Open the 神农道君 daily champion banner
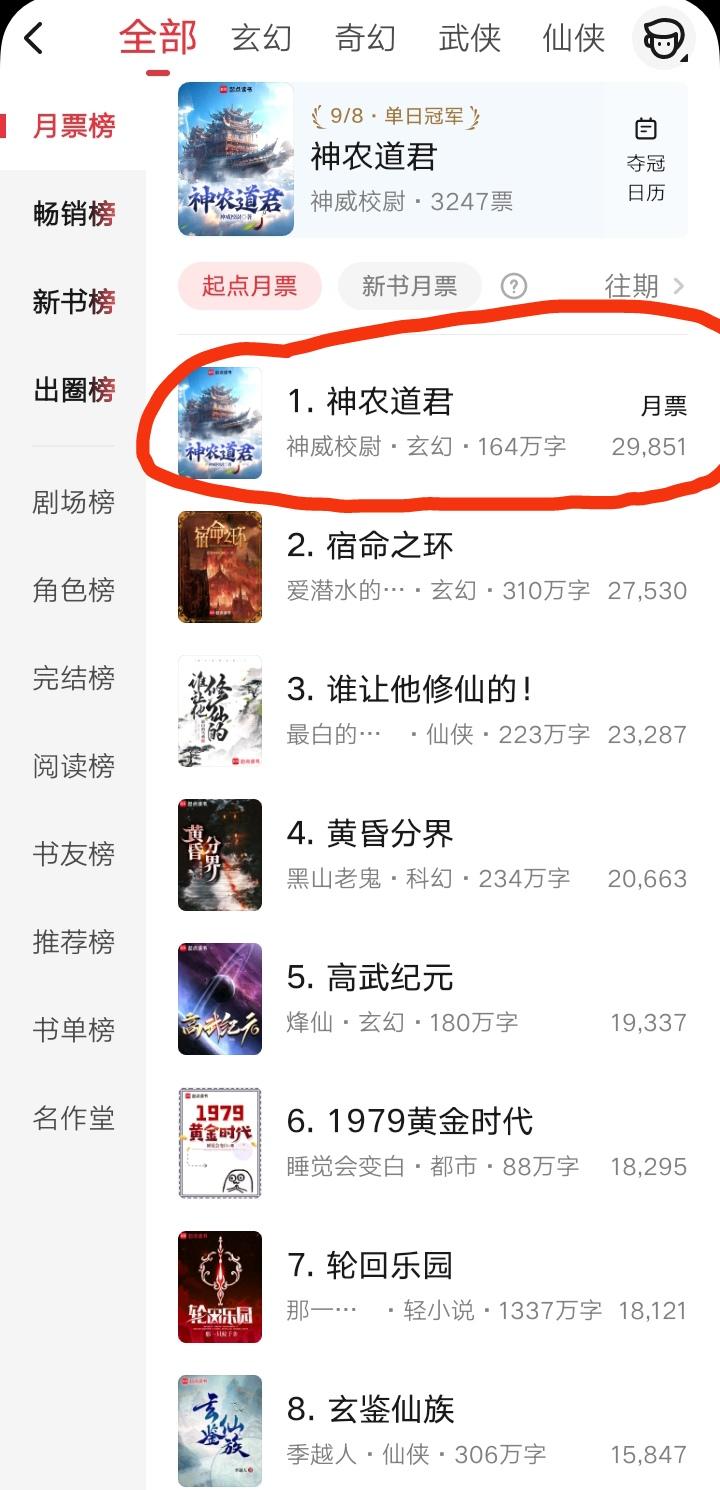Screen dimensions: 720x1490 (x=400, y=160)
